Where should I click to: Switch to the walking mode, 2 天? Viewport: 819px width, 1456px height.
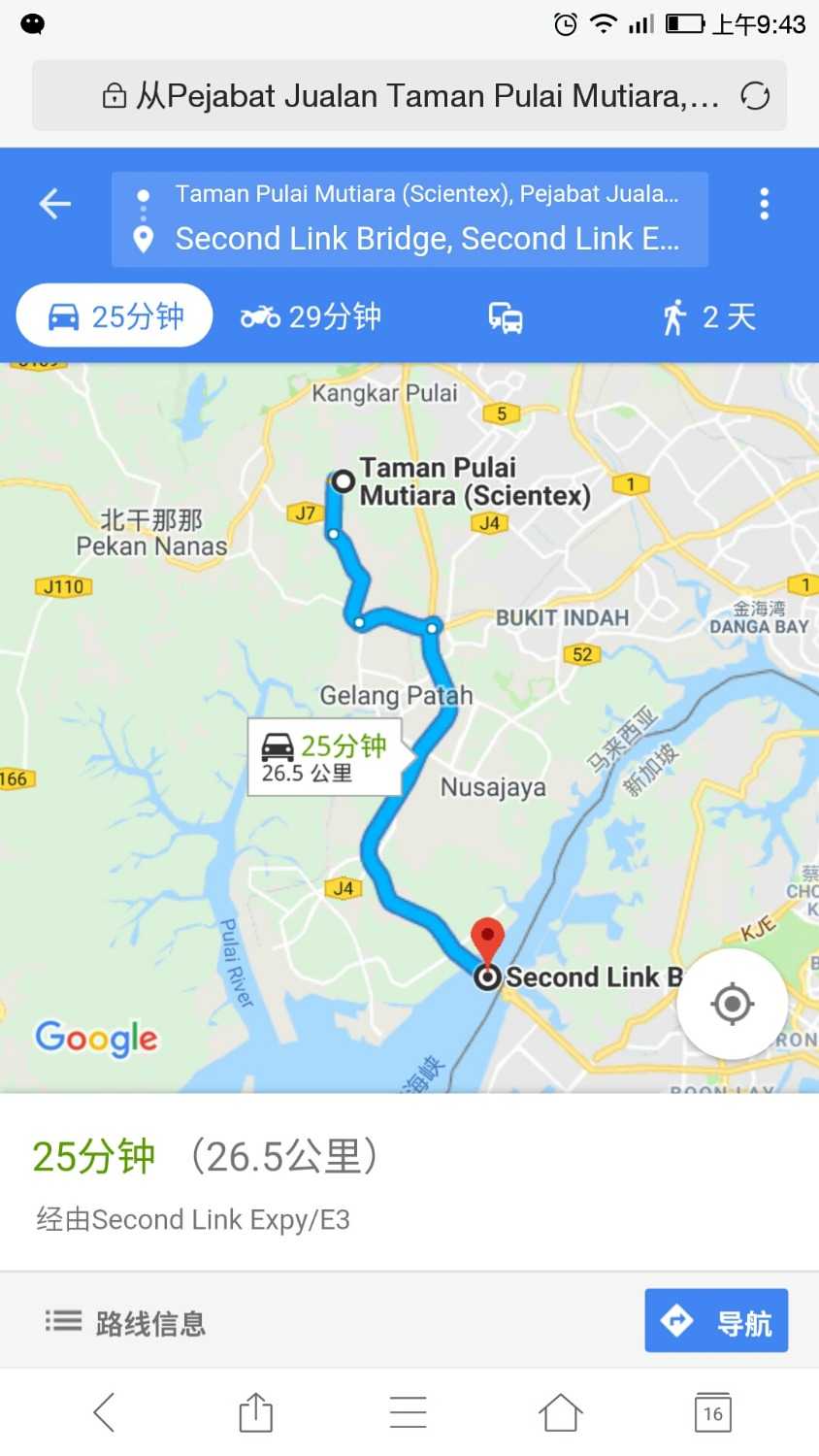click(708, 317)
